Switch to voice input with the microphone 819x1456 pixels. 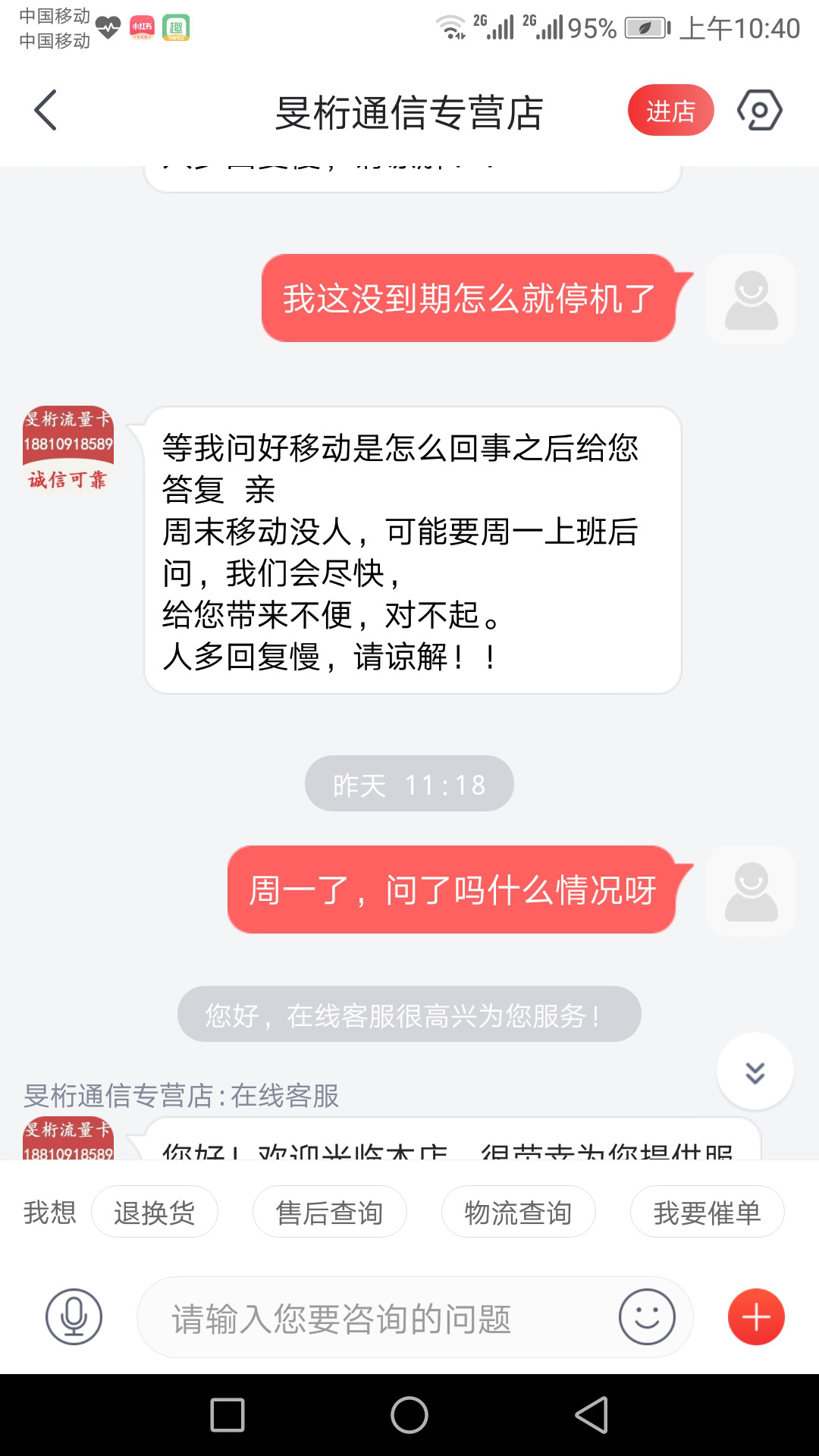74,1317
